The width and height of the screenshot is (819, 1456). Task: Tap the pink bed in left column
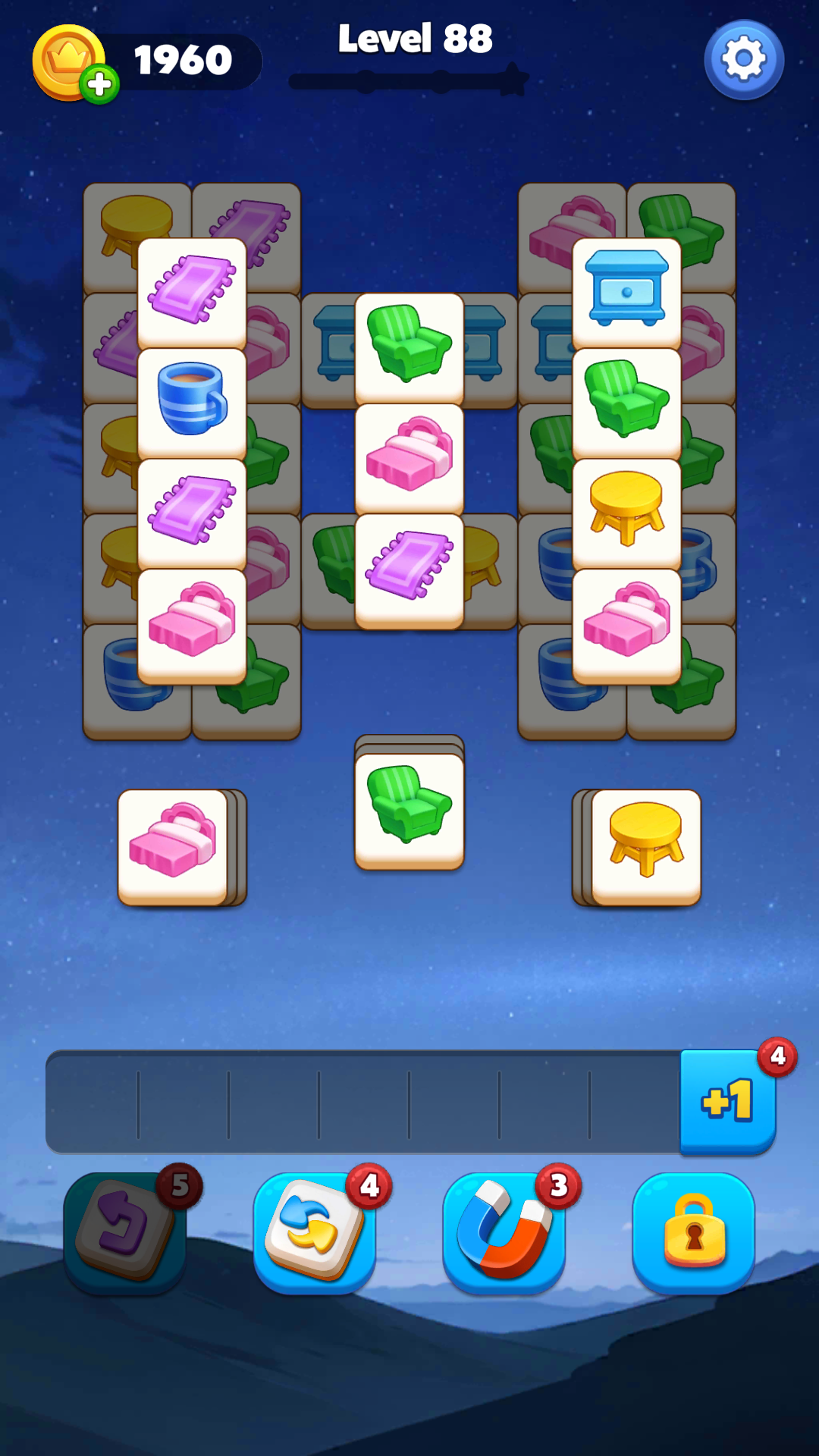[192, 623]
